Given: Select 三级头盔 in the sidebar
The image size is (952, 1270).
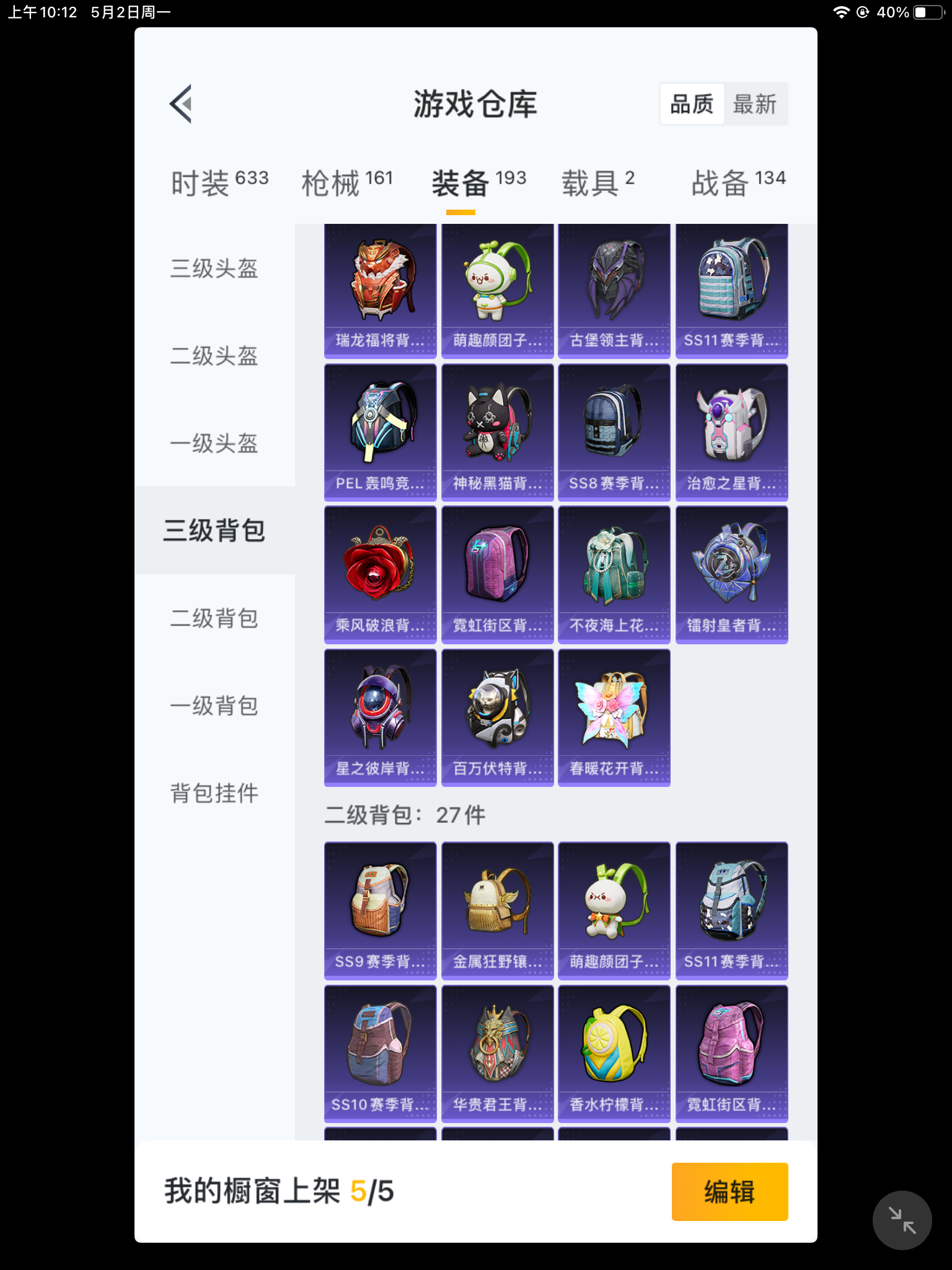Looking at the screenshot, I should tap(214, 269).
